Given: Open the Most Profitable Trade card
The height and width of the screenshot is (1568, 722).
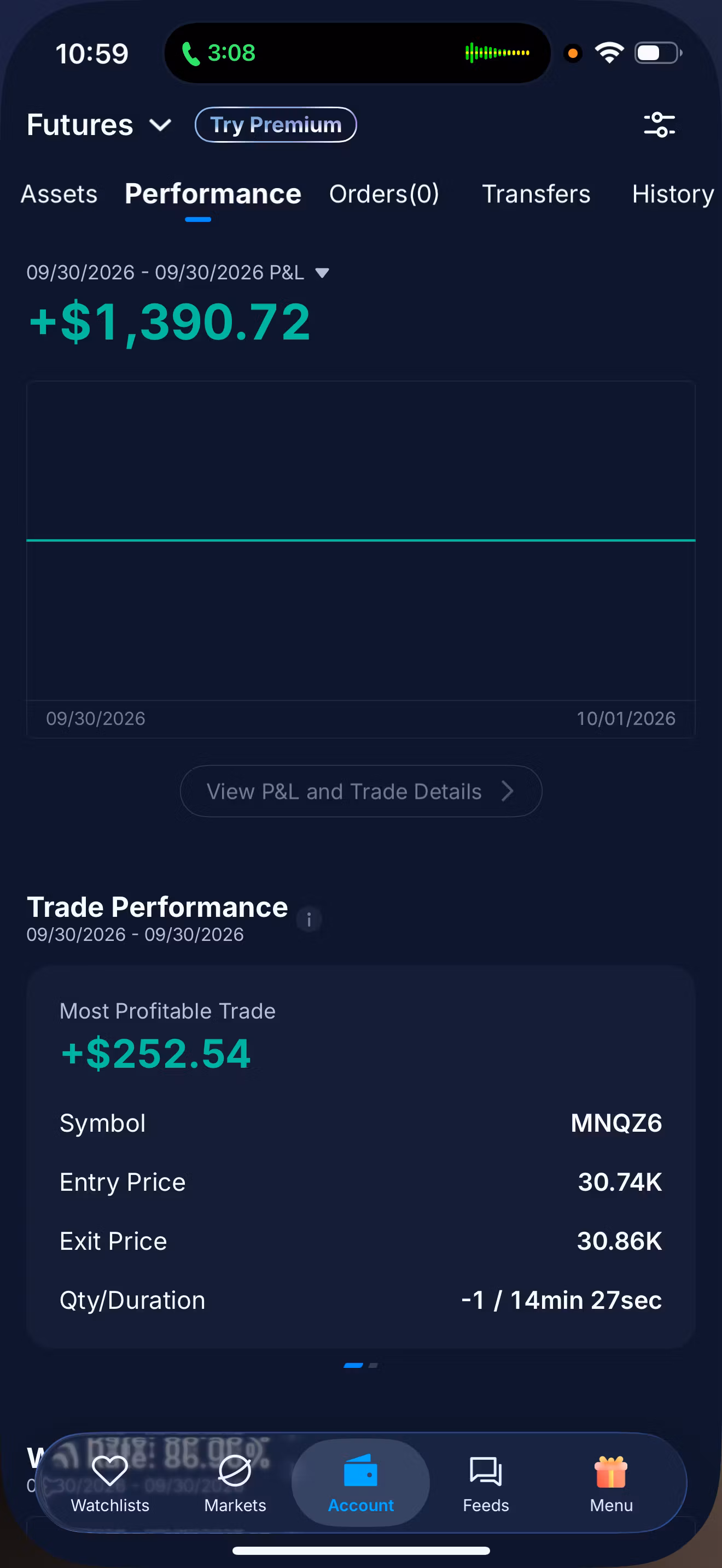Looking at the screenshot, I should (x=361, y=1156).
